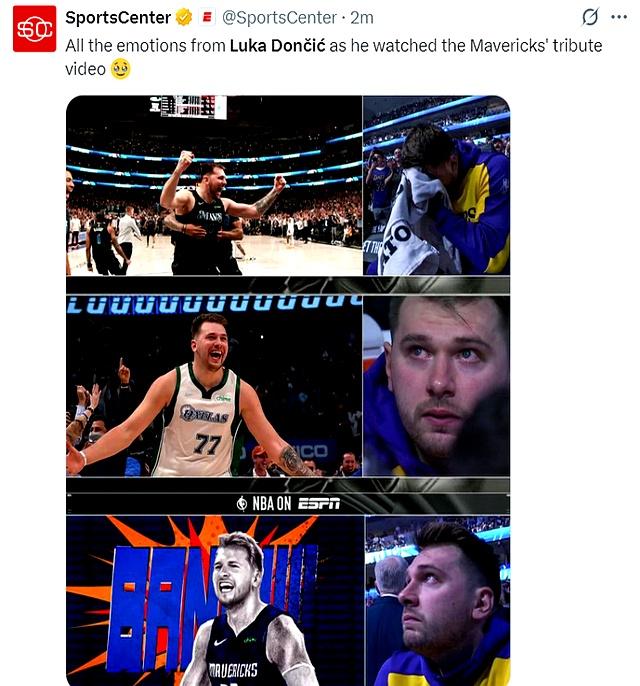Open the Luka Dončić tribute image
The image size is (640, 686).
coord(288,390)
